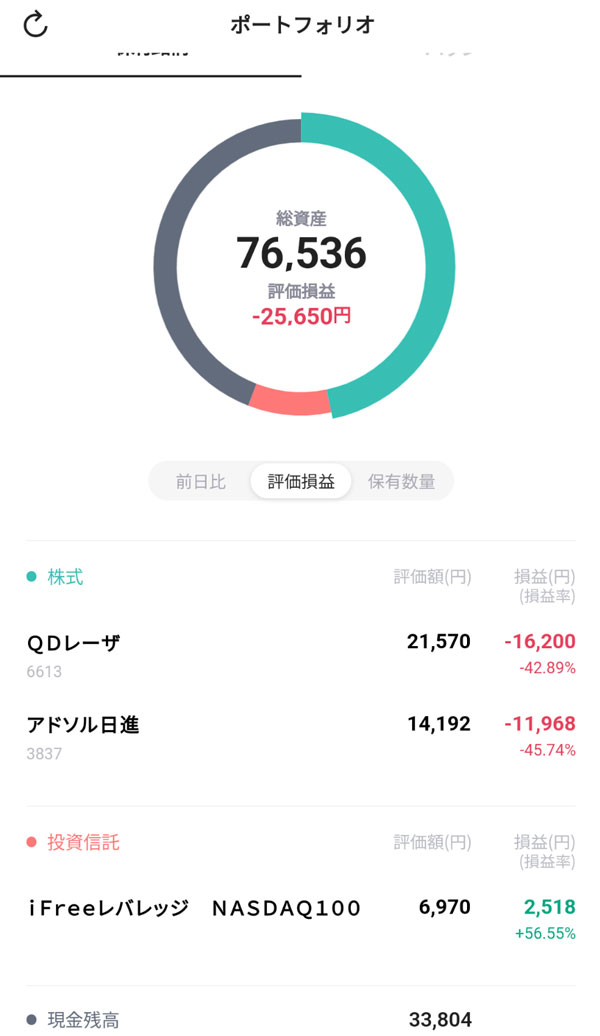Open the アドソル日進 stock row
600x1036 pixels.
pos(300,736)
